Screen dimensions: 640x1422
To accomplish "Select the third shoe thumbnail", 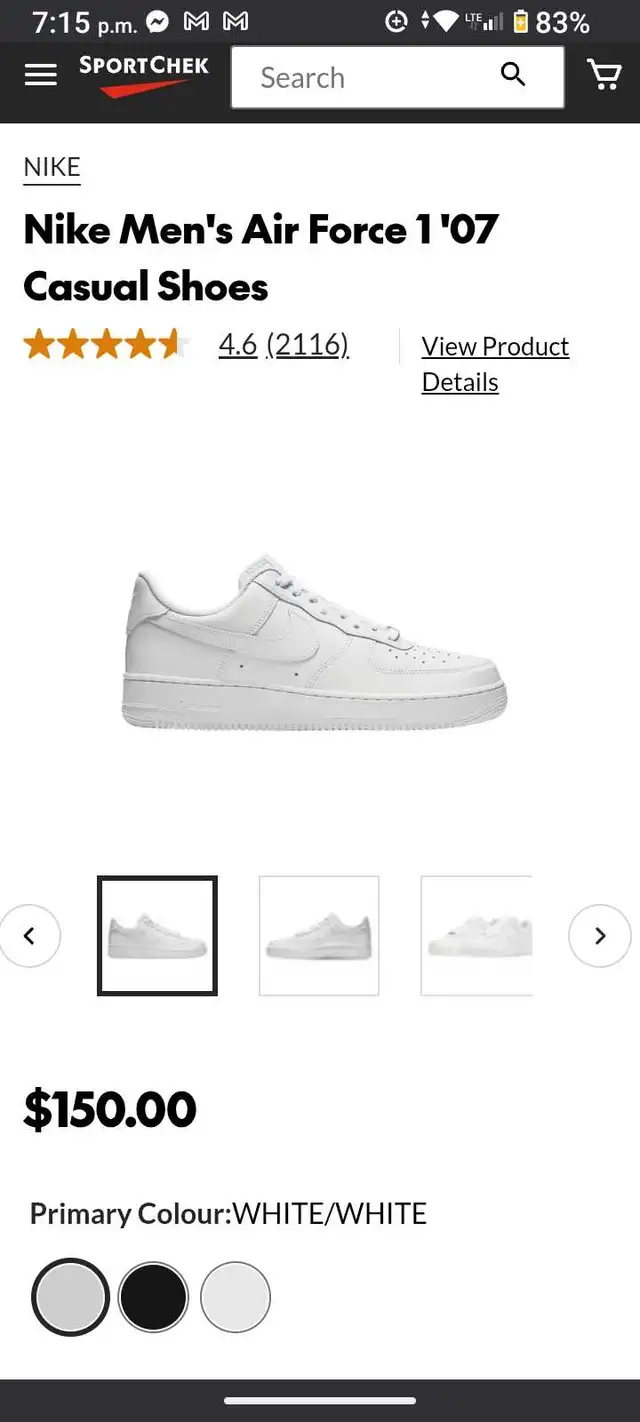I will pos(476,936).
